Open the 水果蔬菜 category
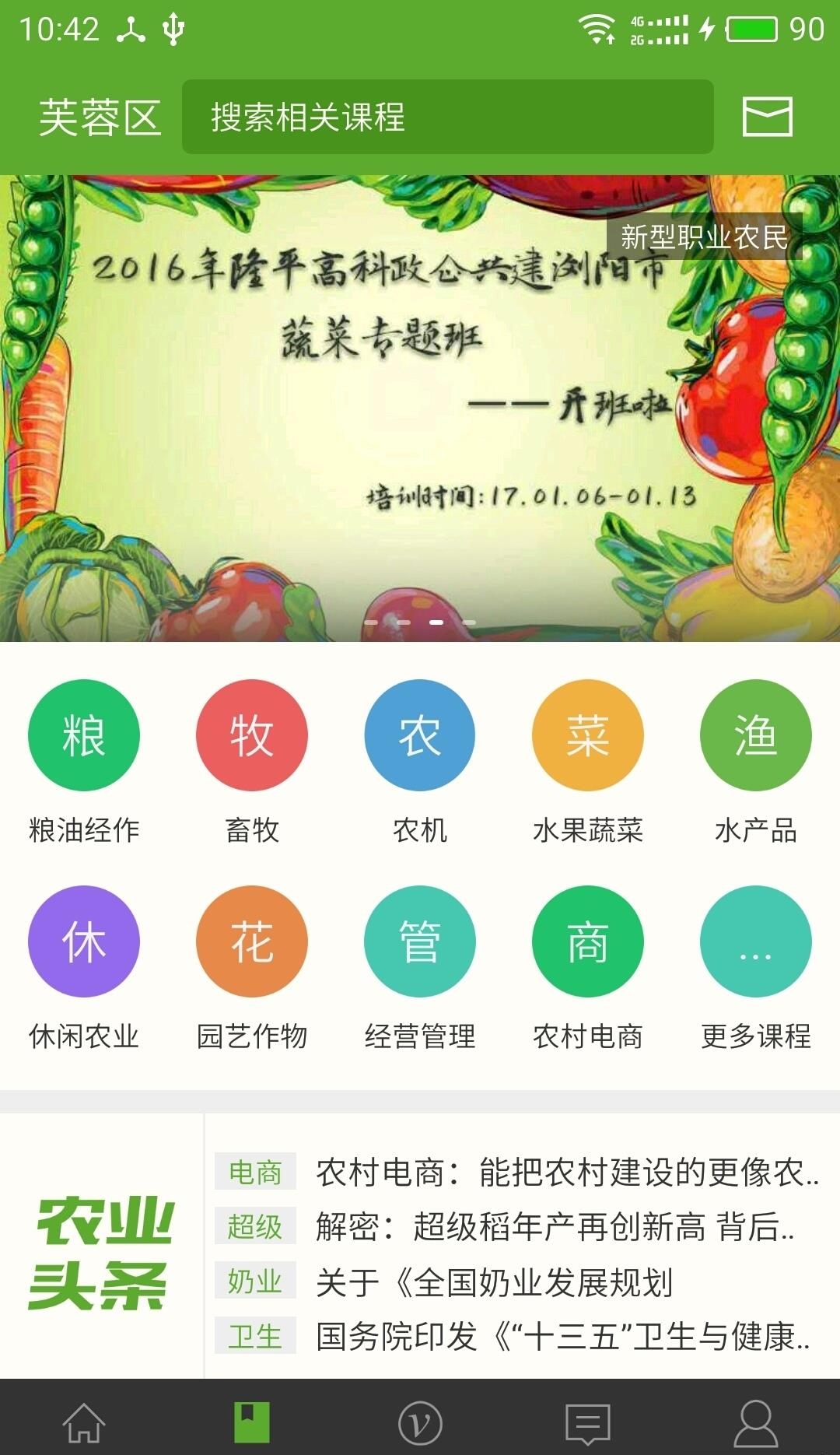The image size is (840, 1455). pyautogui.click(x=588, y=736)
